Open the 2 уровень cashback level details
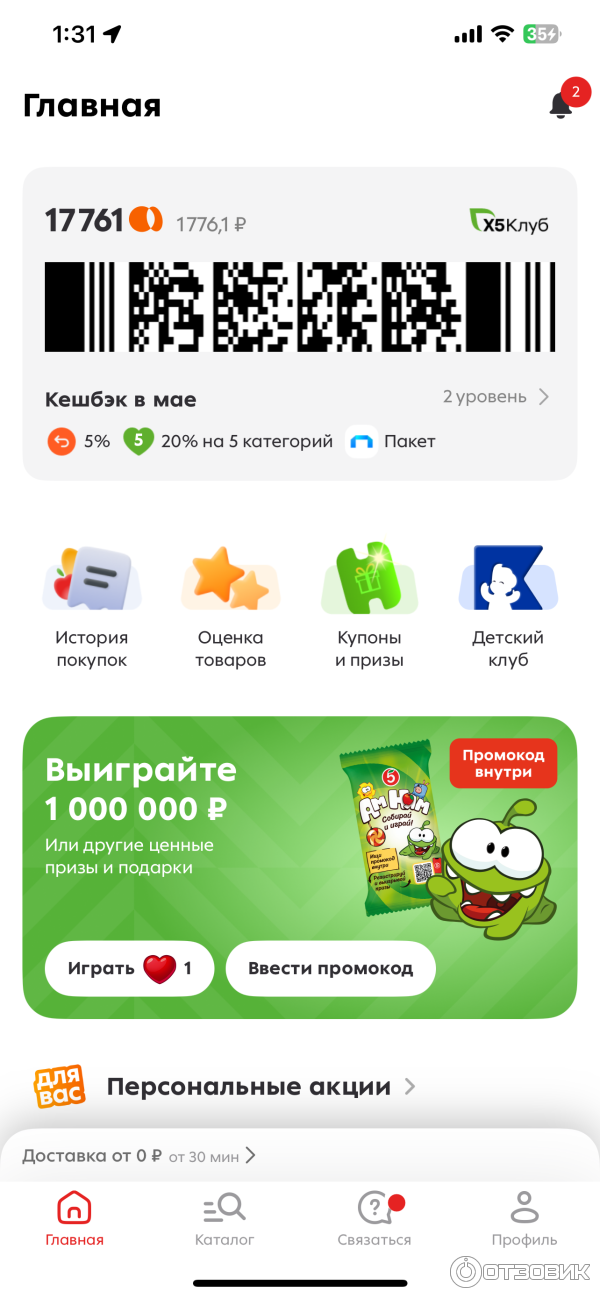 tap(496, 397)
